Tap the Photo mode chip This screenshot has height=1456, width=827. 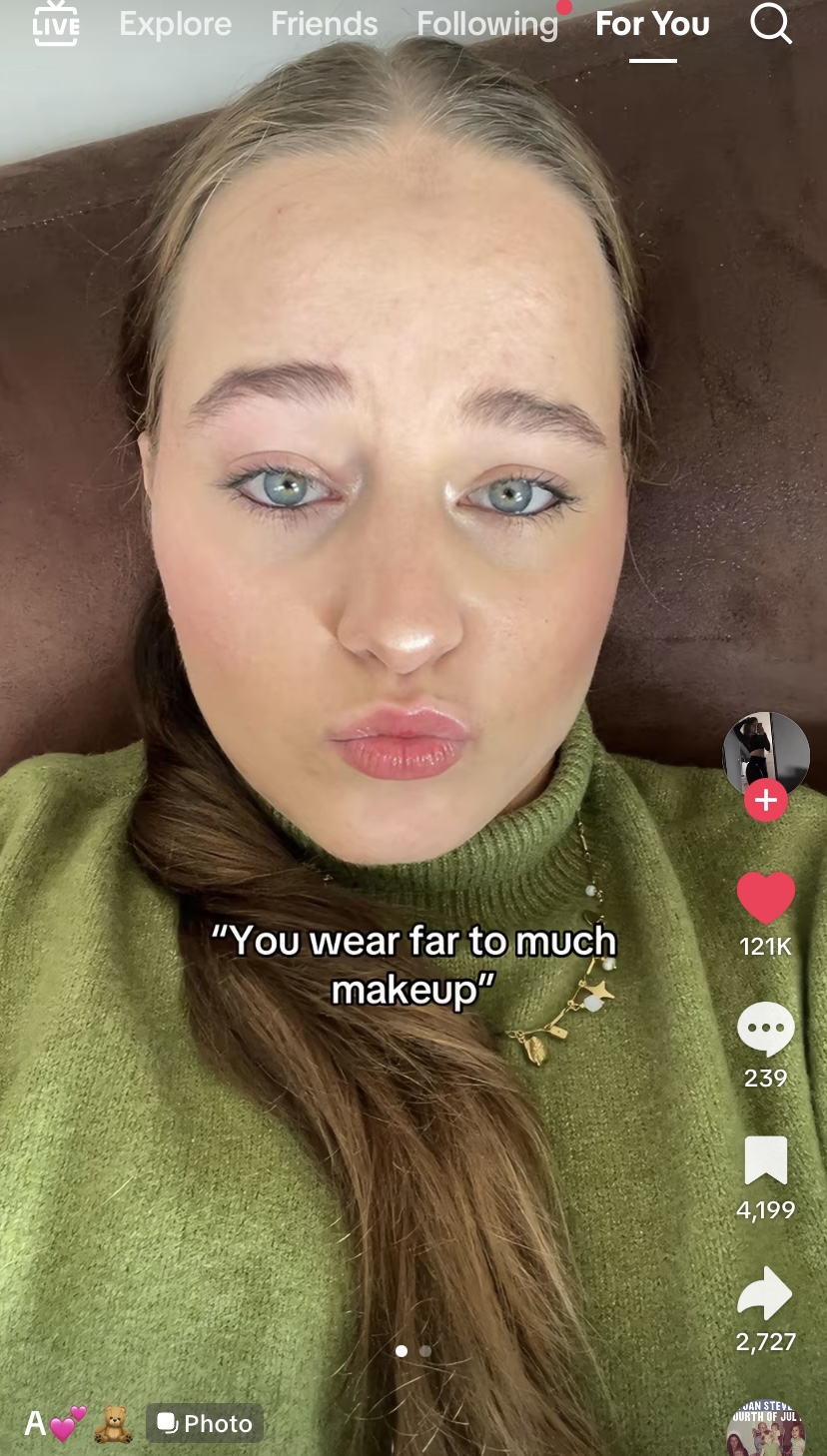coord(205,1423)
